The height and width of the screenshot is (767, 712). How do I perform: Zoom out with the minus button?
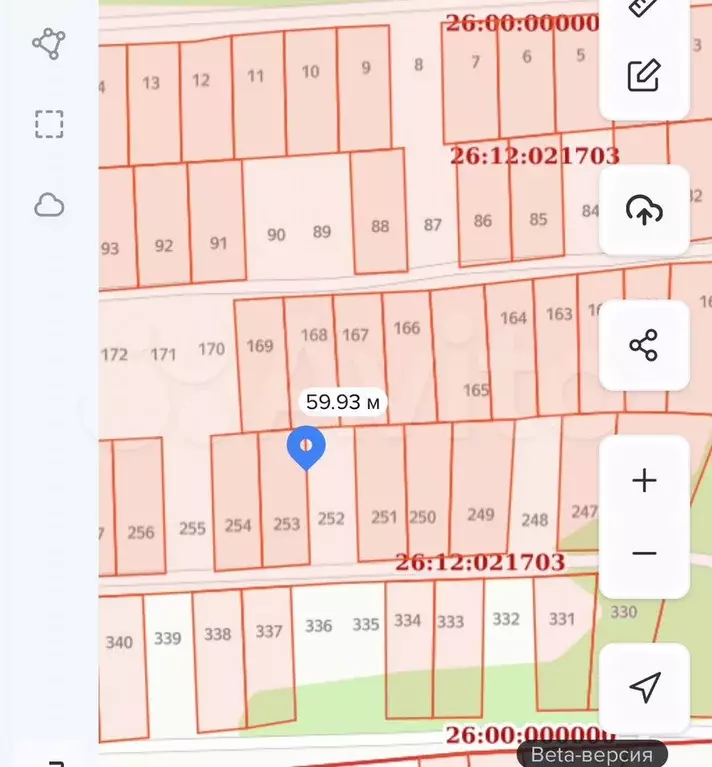[644, 554]
